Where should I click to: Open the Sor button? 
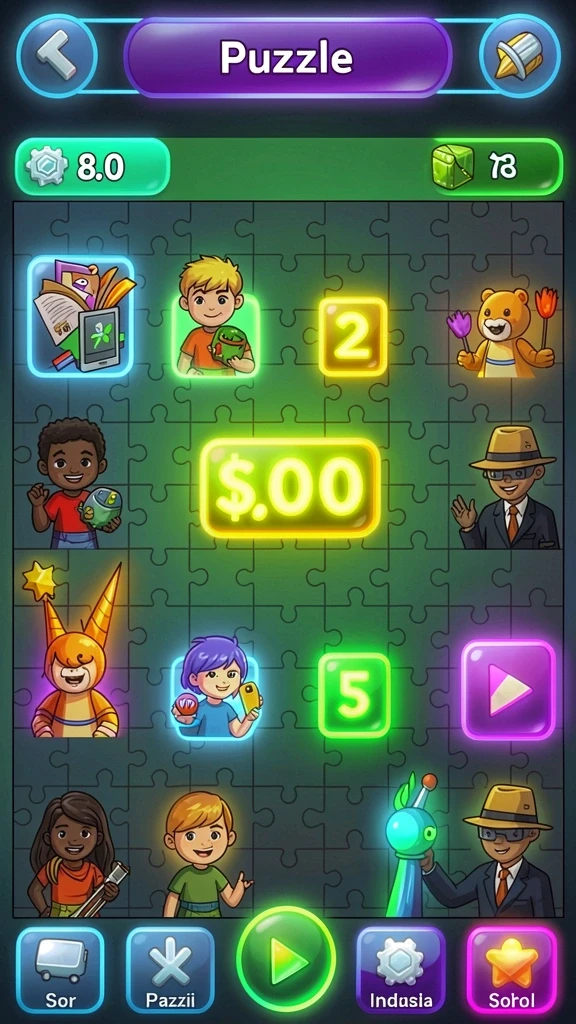coord(60,970)
